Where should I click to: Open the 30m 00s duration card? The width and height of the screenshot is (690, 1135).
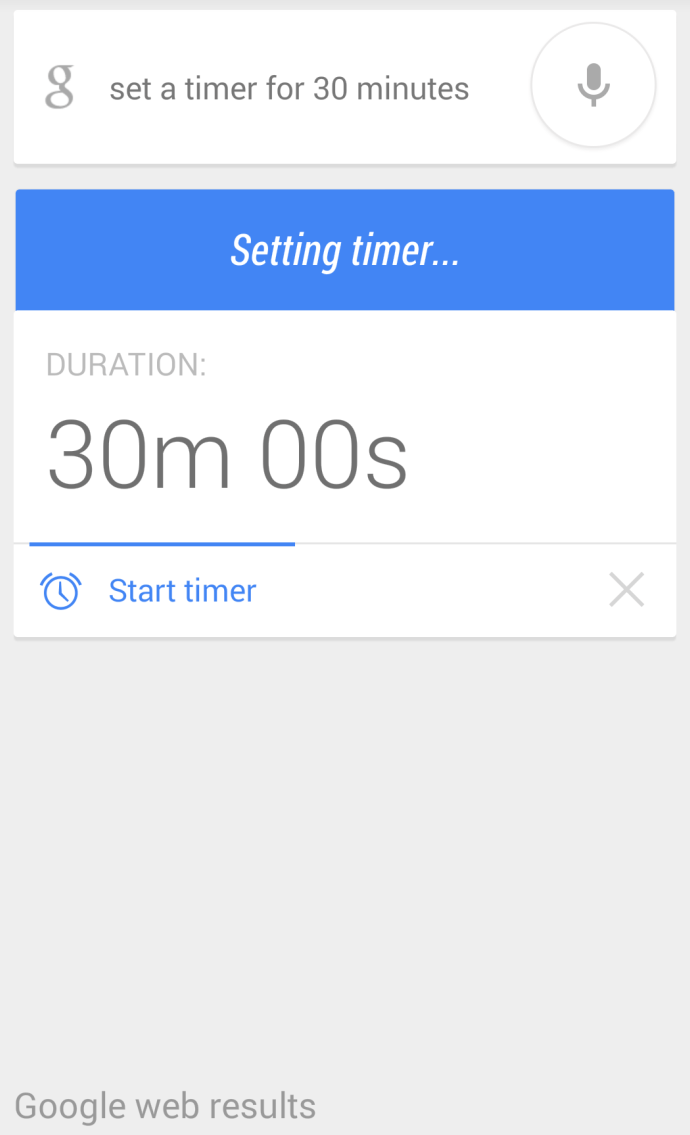(228, 455)
